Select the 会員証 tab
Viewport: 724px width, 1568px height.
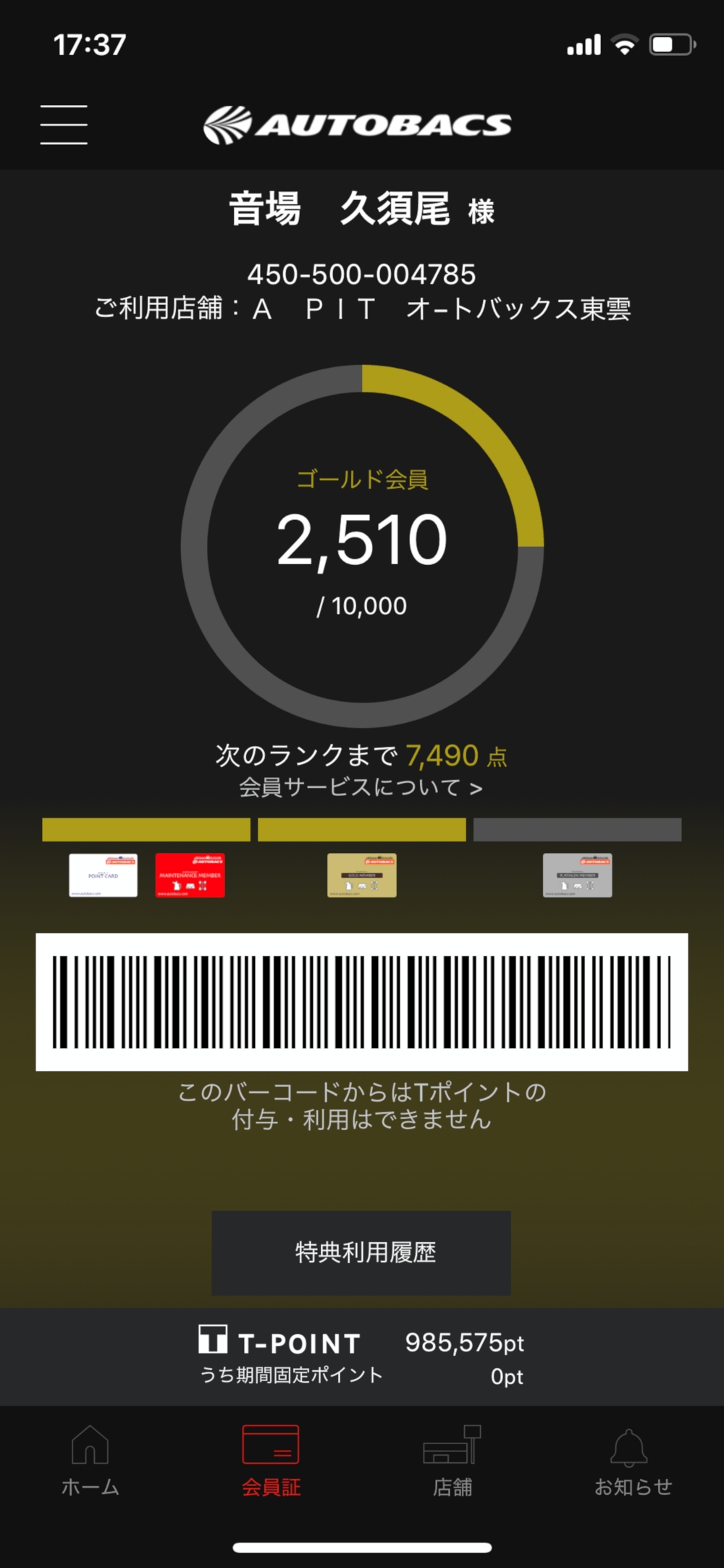coord(271,1461)
